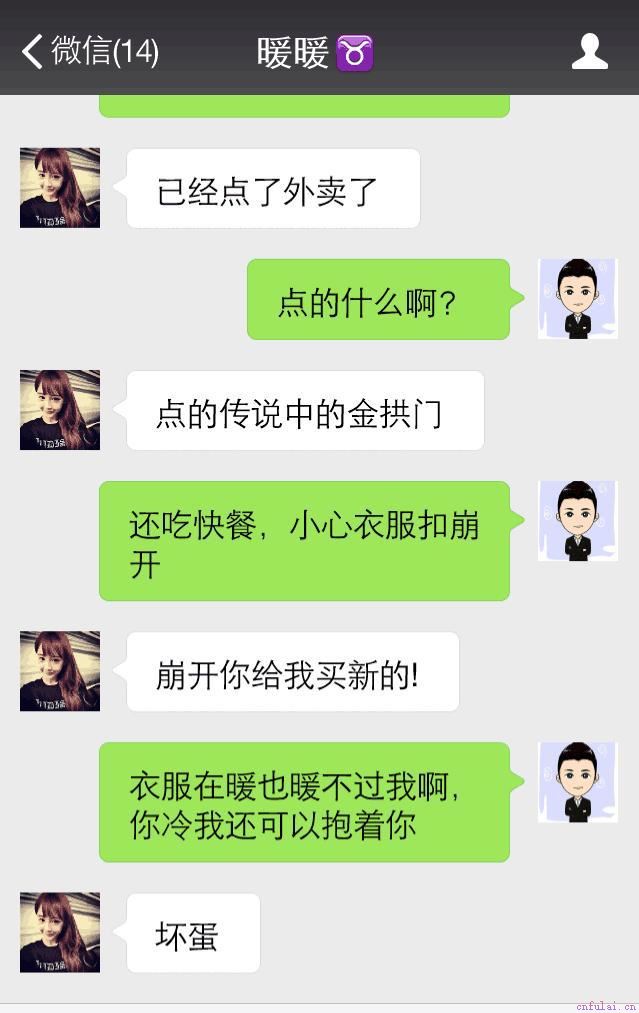Viewport: 639px width, 1013px height.
Task: Tap my avatar beside 衣服在暖也暖不过我啊 message
Action: click(577, 782)
